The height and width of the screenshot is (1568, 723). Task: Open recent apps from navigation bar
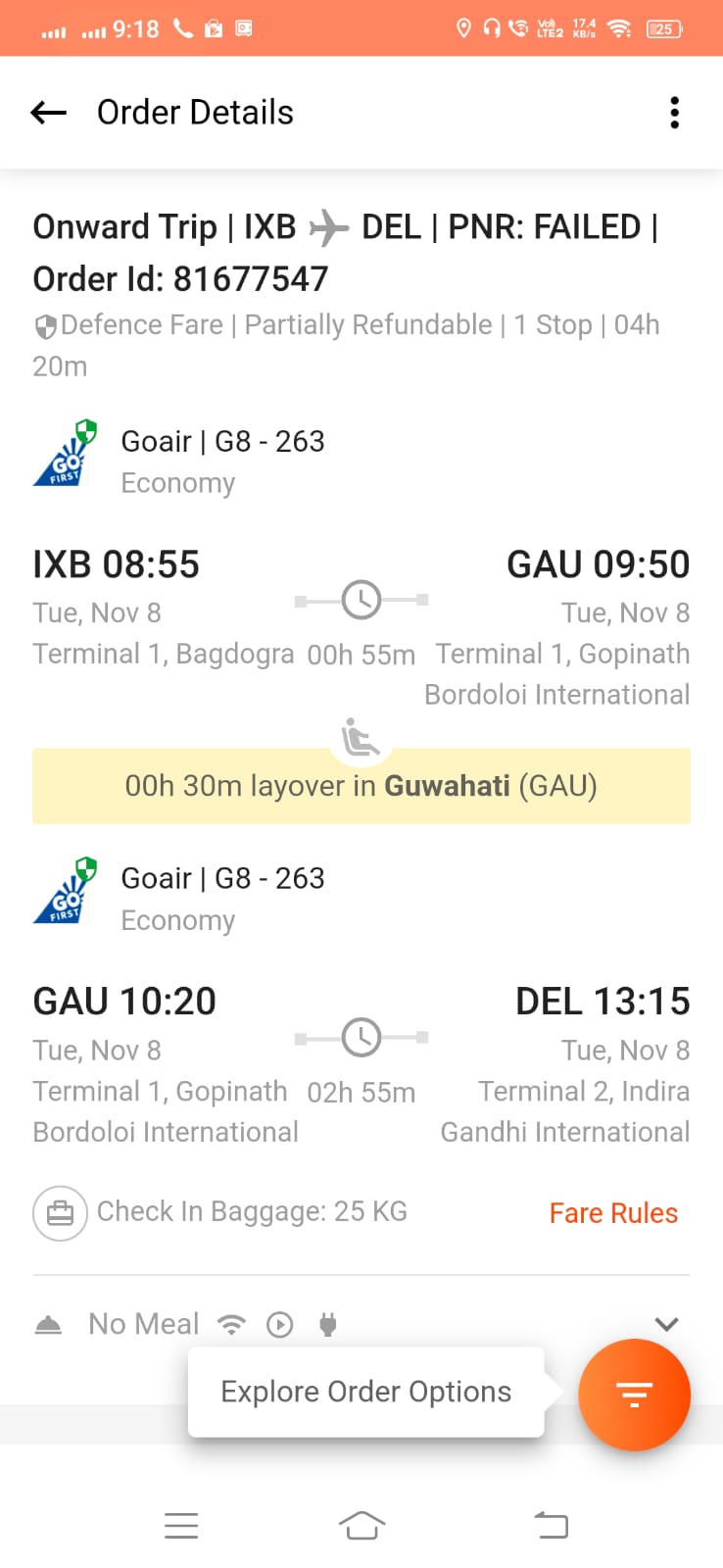[181, 1525]
